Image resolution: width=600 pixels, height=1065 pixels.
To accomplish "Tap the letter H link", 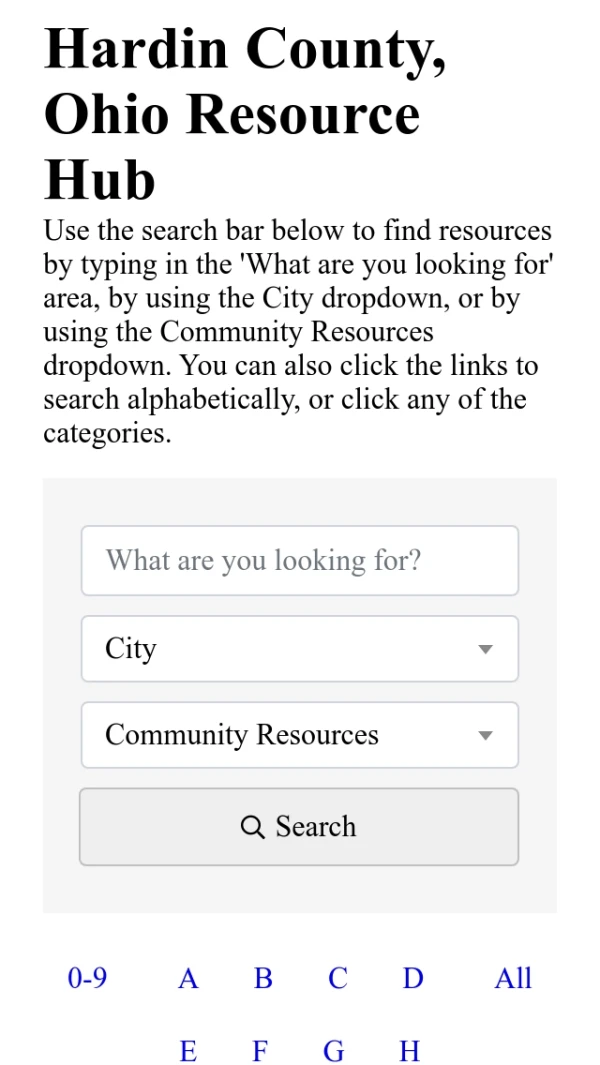I will tap(409, 1051).
